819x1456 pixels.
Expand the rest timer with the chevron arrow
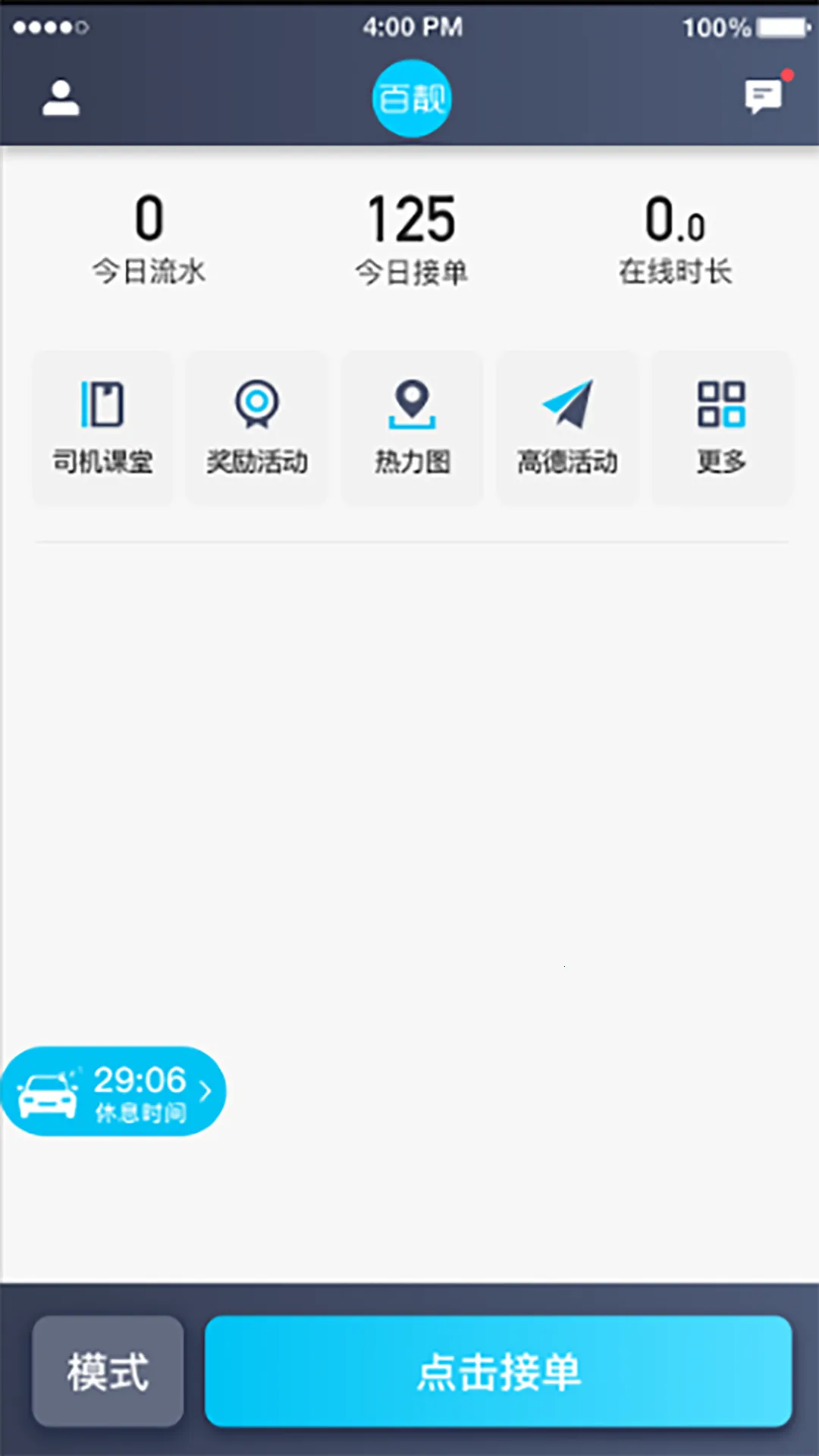click(x=203, y=1092)
